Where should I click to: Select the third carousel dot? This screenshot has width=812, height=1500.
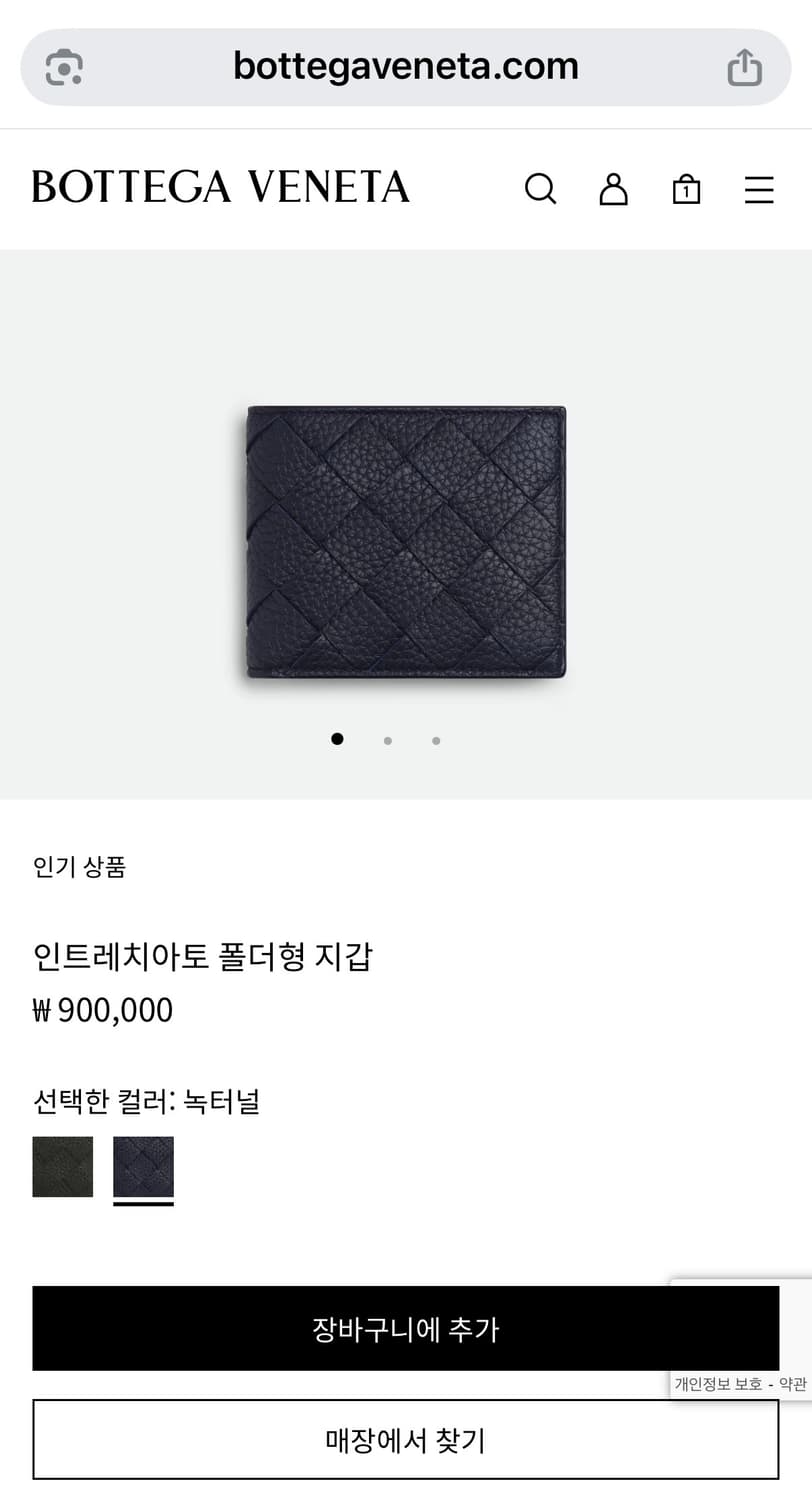pyautogui.click(x=436, y=740)
